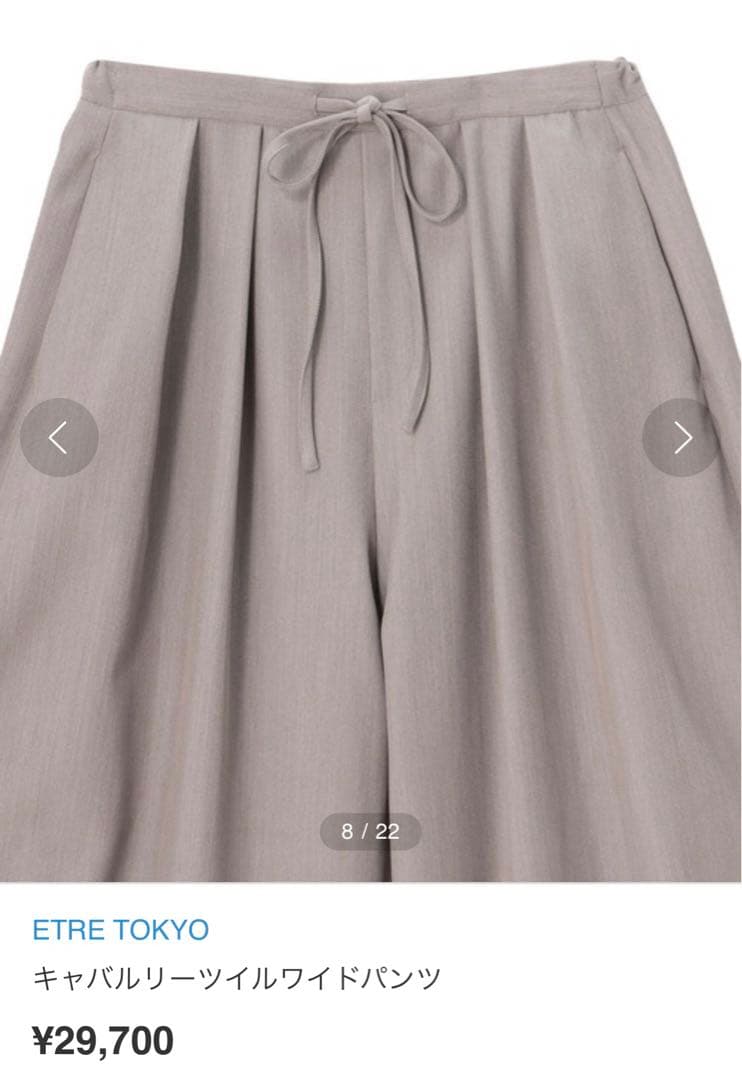This screenshot has height=1080, width=742.
Task: Select the ETRE TOKYO text link
Action: [x=118, y=928]
